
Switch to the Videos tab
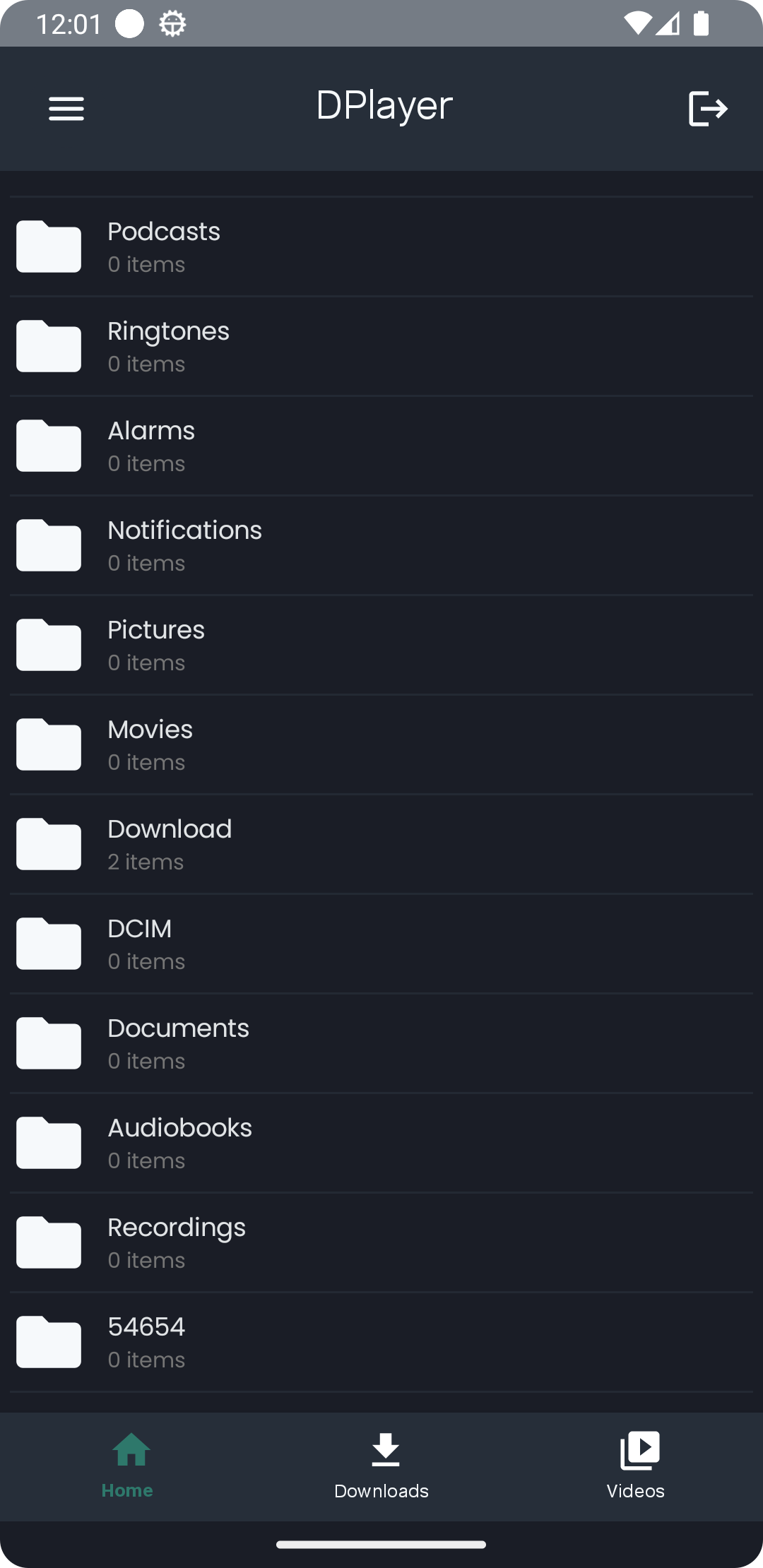pyautogui.click(x=635, y=1469)
